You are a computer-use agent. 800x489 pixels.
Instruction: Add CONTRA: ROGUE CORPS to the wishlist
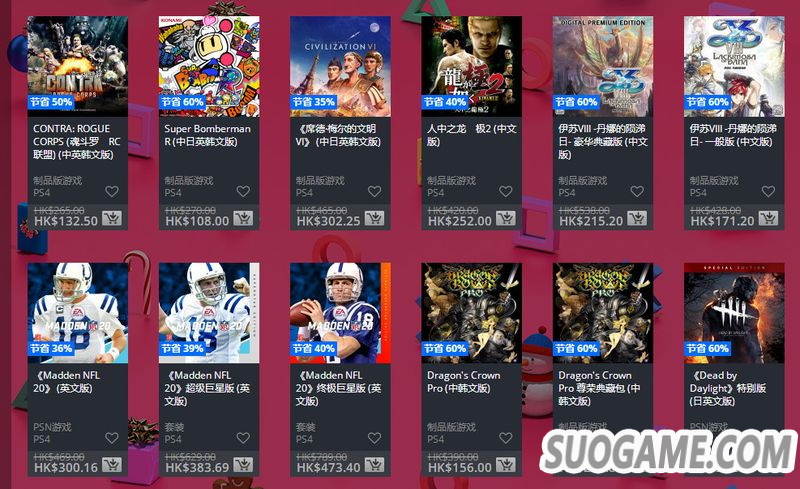click(112, 192)
